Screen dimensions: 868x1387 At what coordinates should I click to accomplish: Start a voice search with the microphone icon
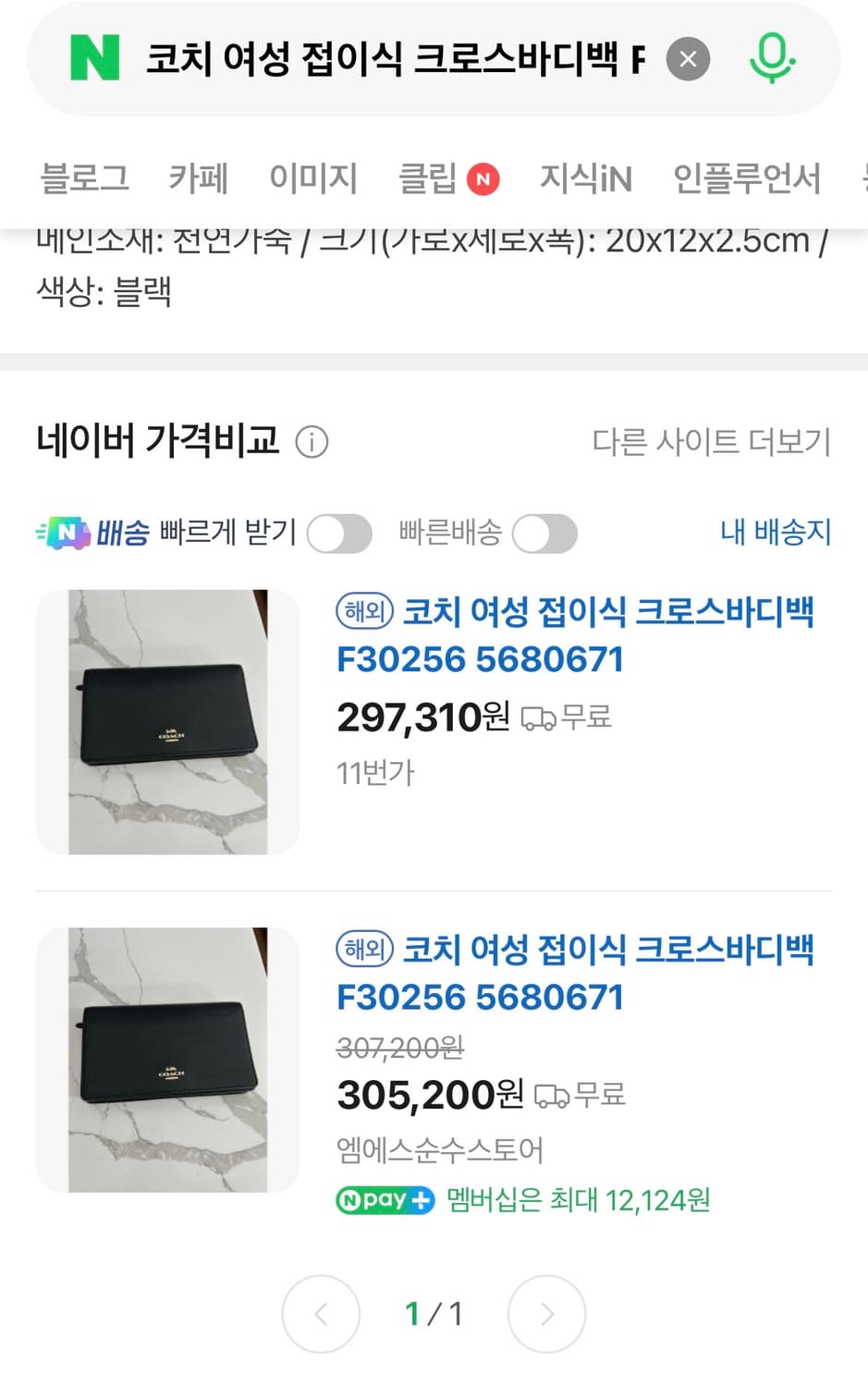[x=773, y=58]
